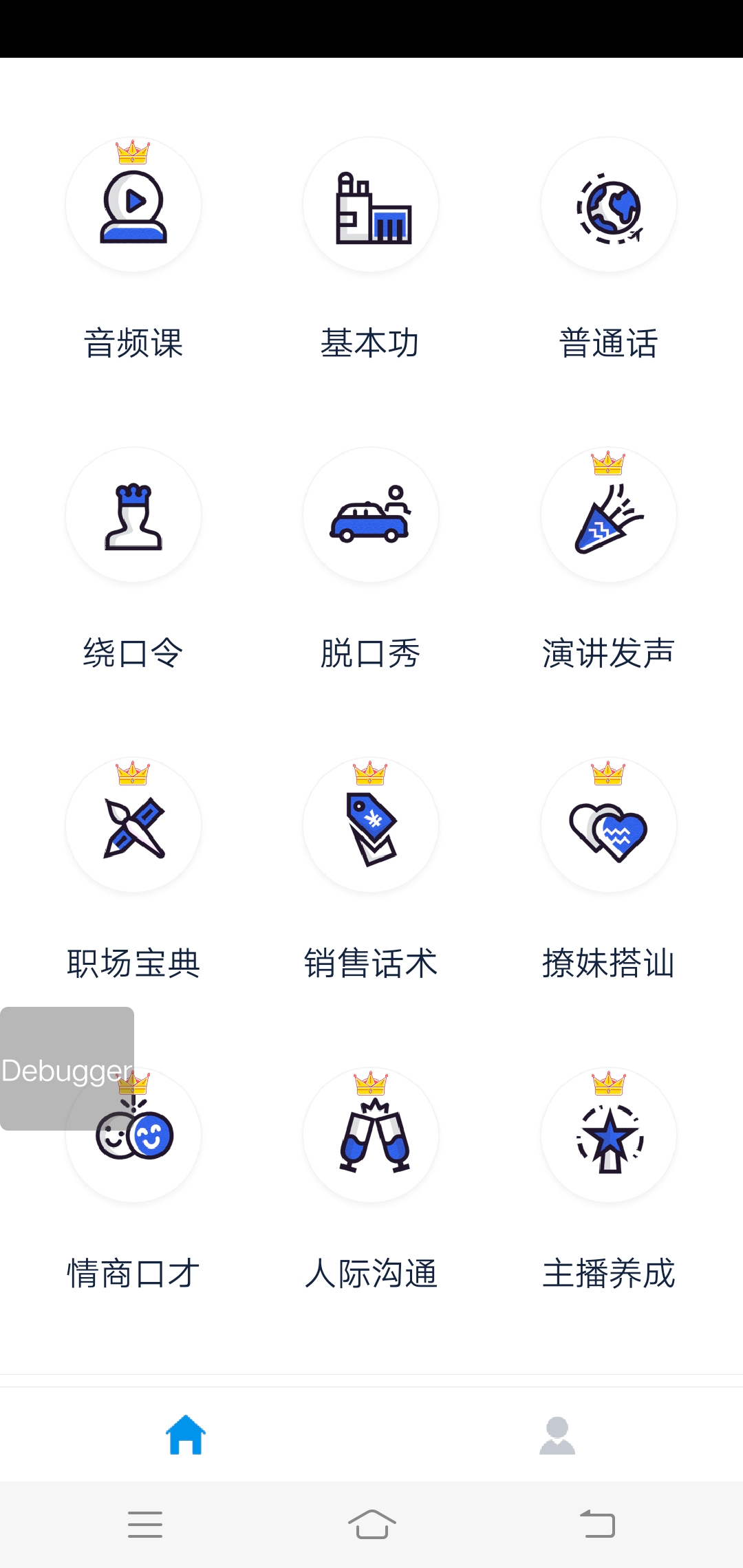743x1568 pixels.
Task: Tap the Debugger overlay button
Action: pos(67,1069)
